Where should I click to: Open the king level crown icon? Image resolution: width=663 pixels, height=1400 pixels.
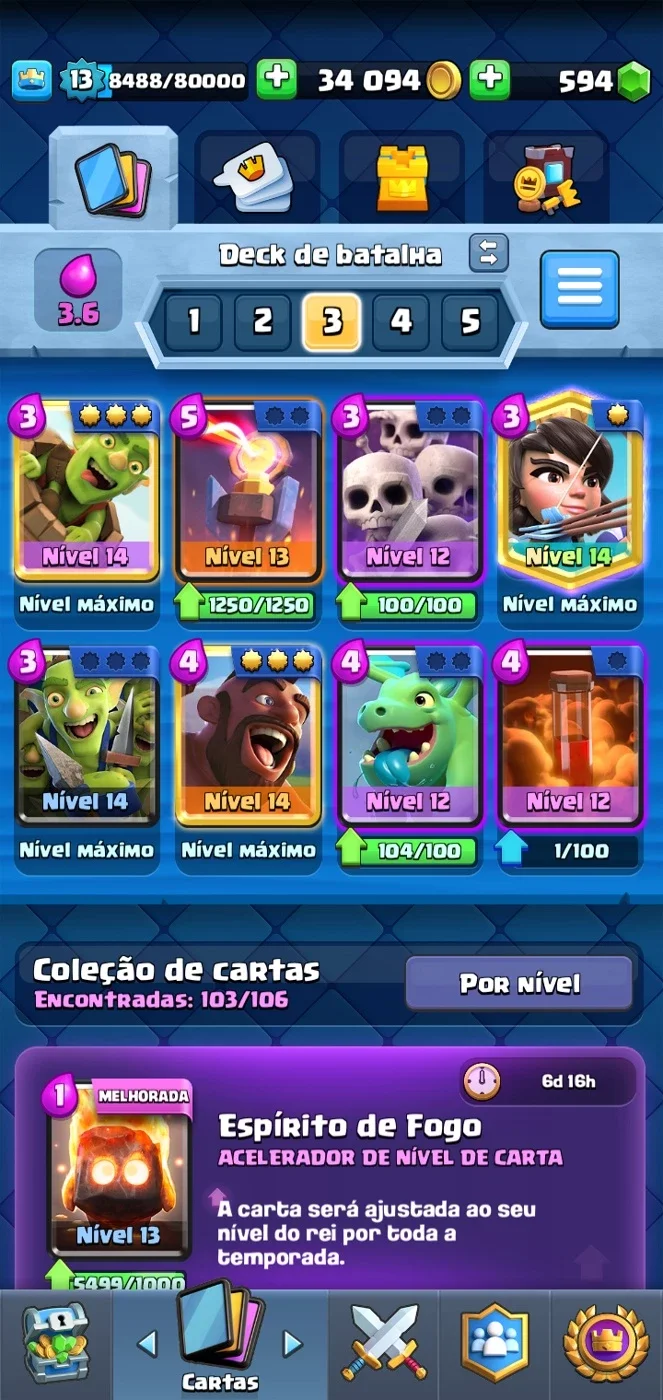tap(32, 80)
